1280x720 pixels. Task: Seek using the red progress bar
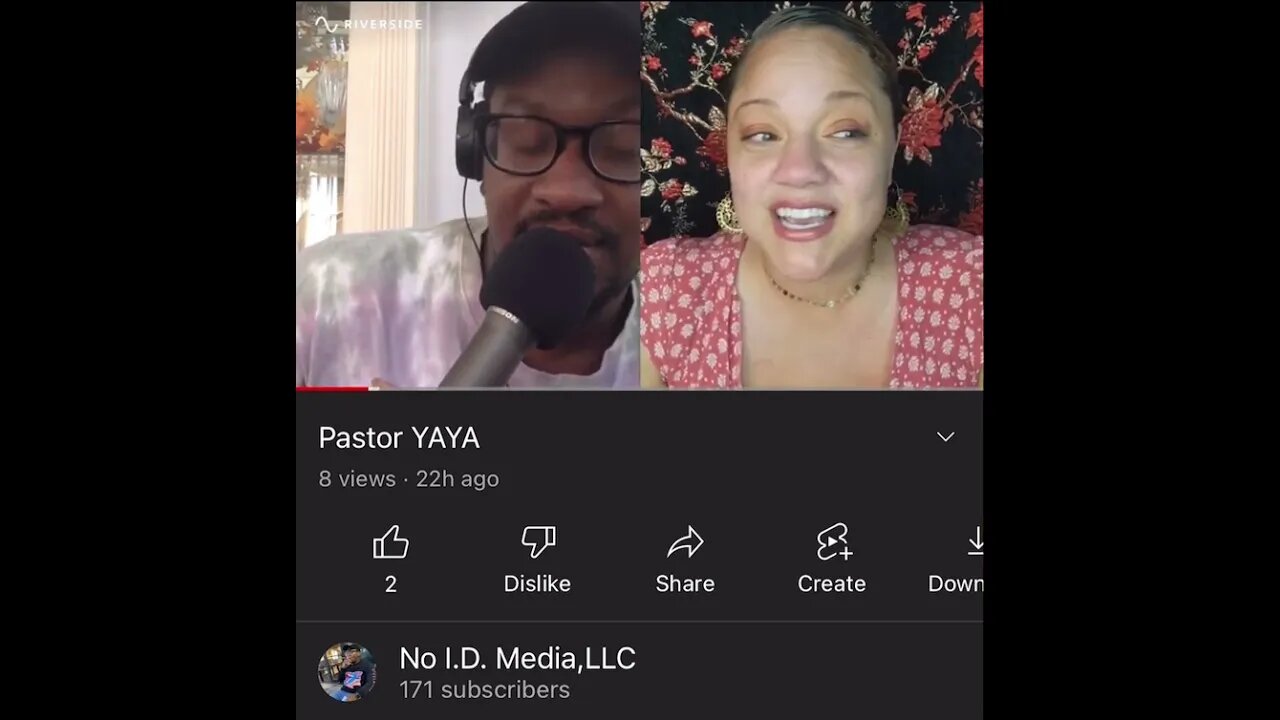pyautogui.click(x=334, y=388)
